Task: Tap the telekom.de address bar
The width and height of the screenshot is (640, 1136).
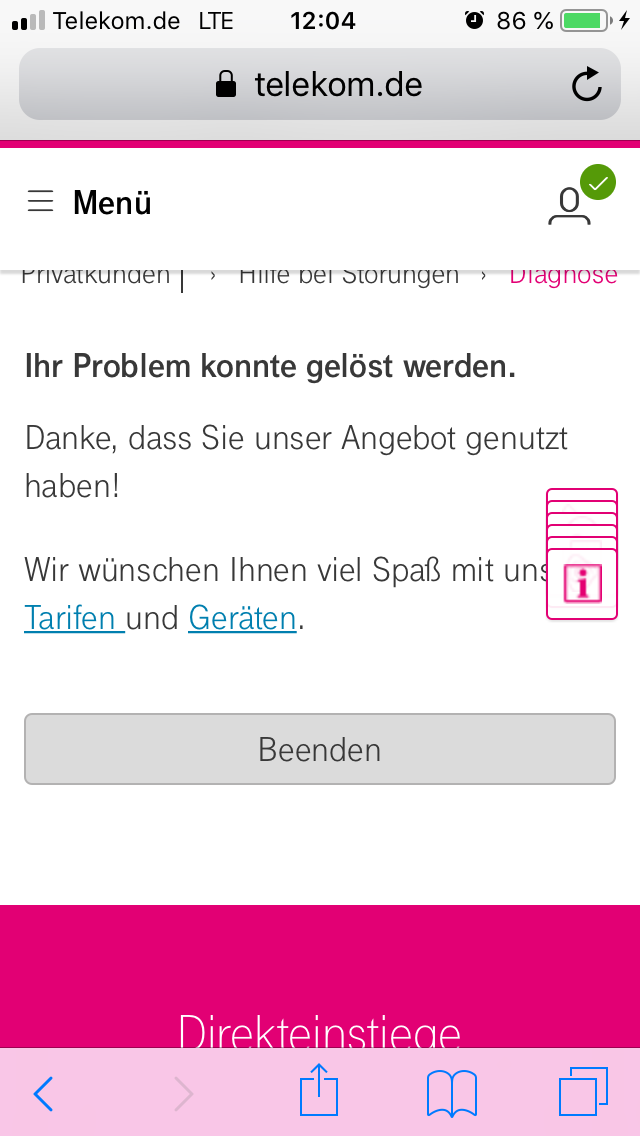Action: coord(320,85)
